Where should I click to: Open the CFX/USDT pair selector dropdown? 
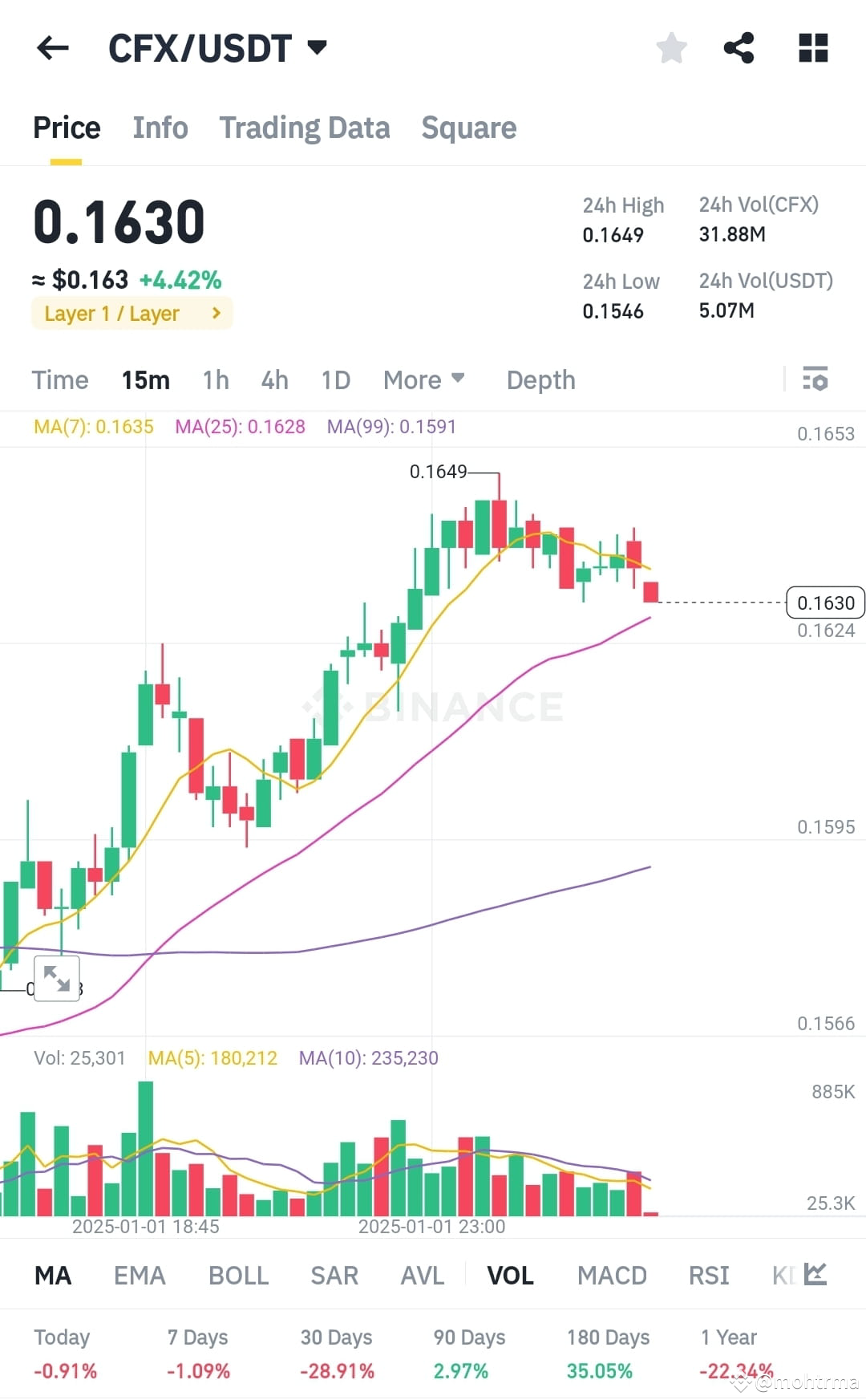tap(216, 47)
